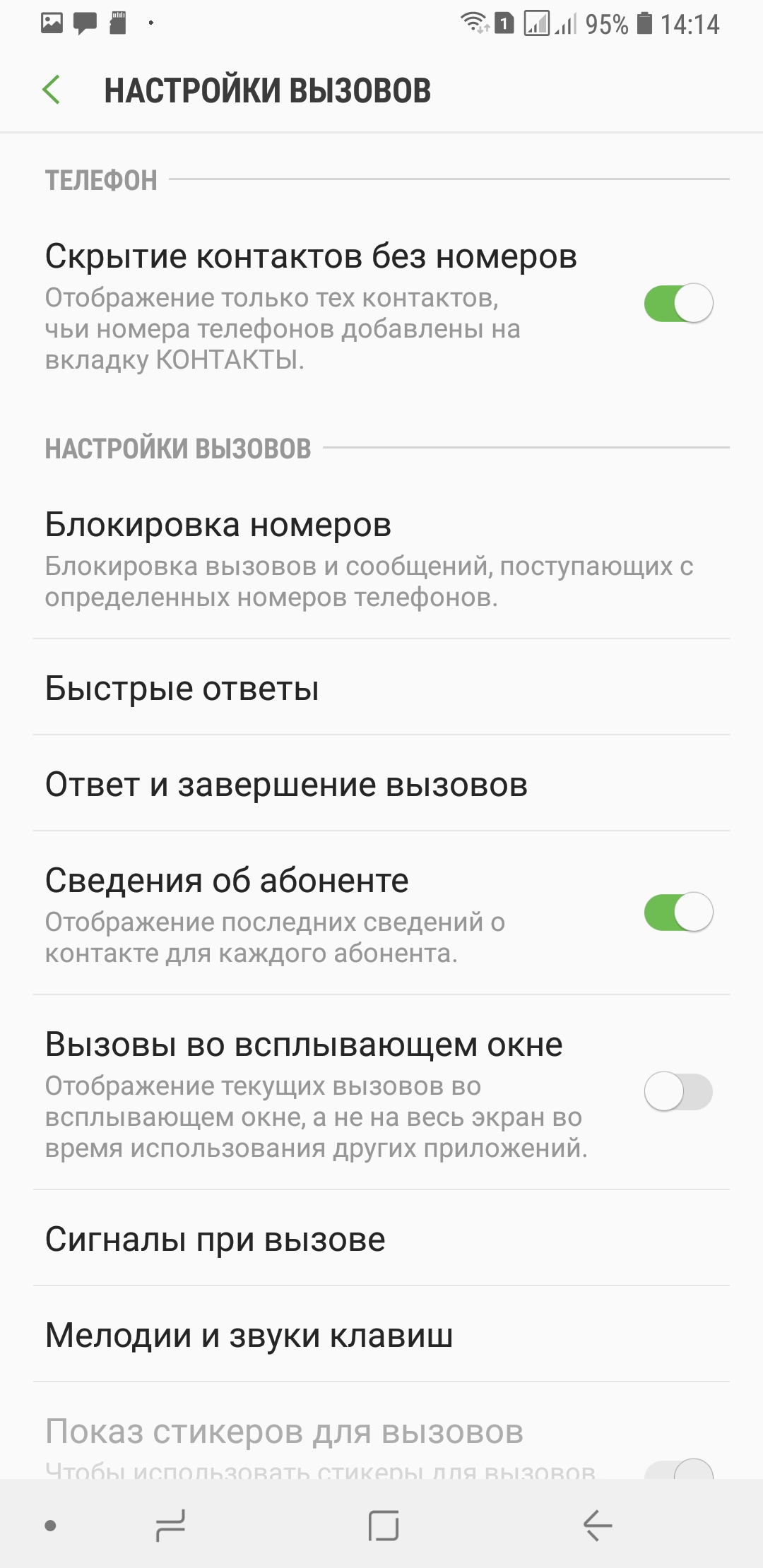Turn off Сведения об абоненте switch

coord(678,913)
